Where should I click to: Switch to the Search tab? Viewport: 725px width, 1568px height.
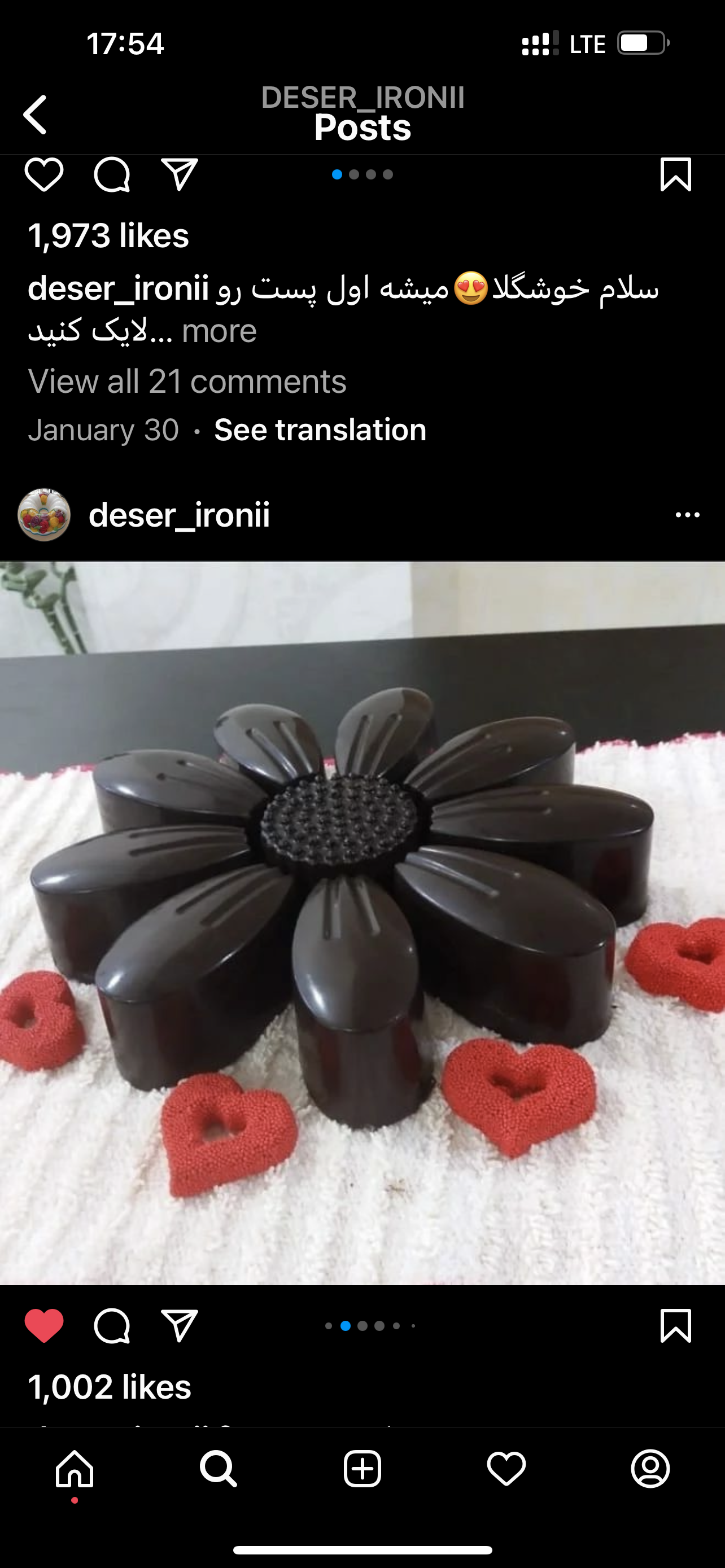pyautogui.click(x=219, y=1469)
